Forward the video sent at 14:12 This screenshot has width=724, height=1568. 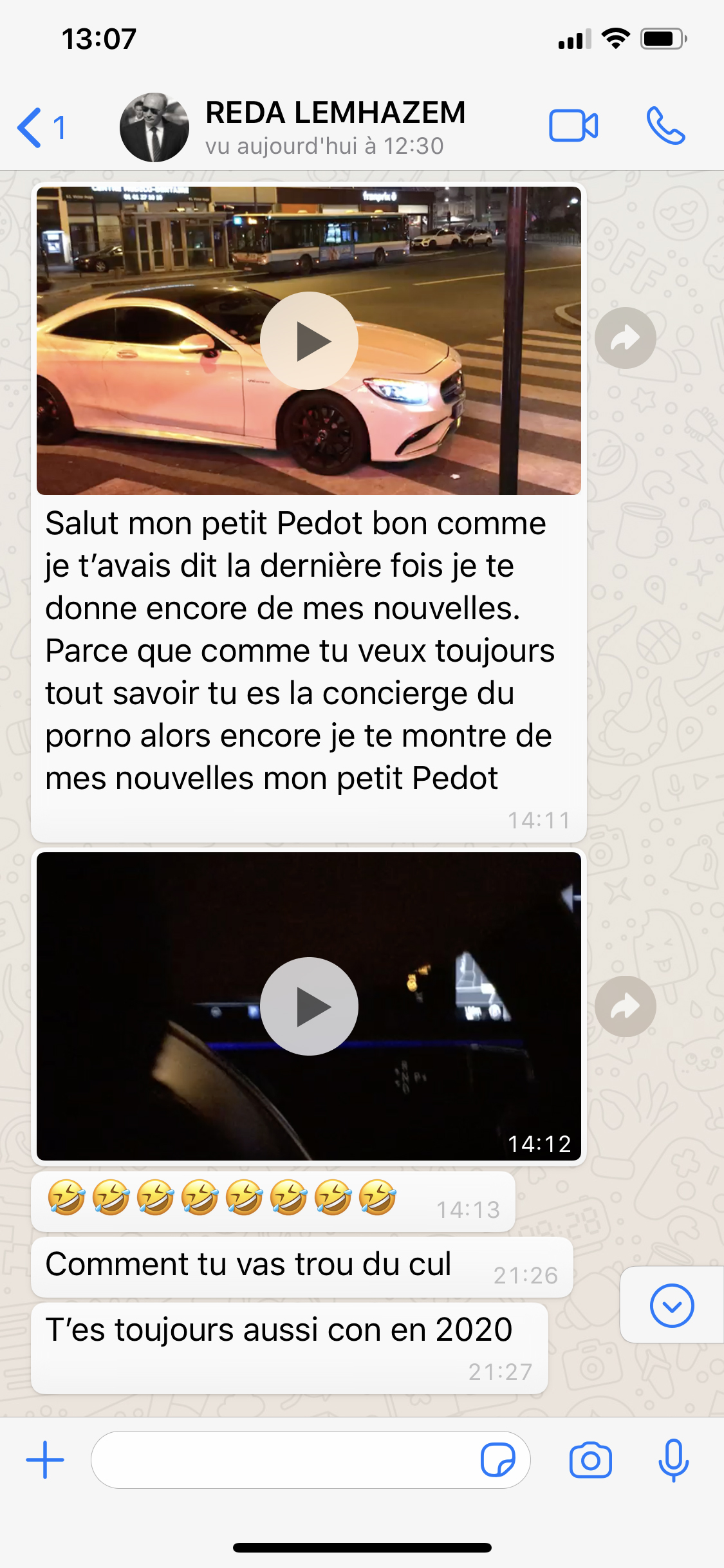625,1006
